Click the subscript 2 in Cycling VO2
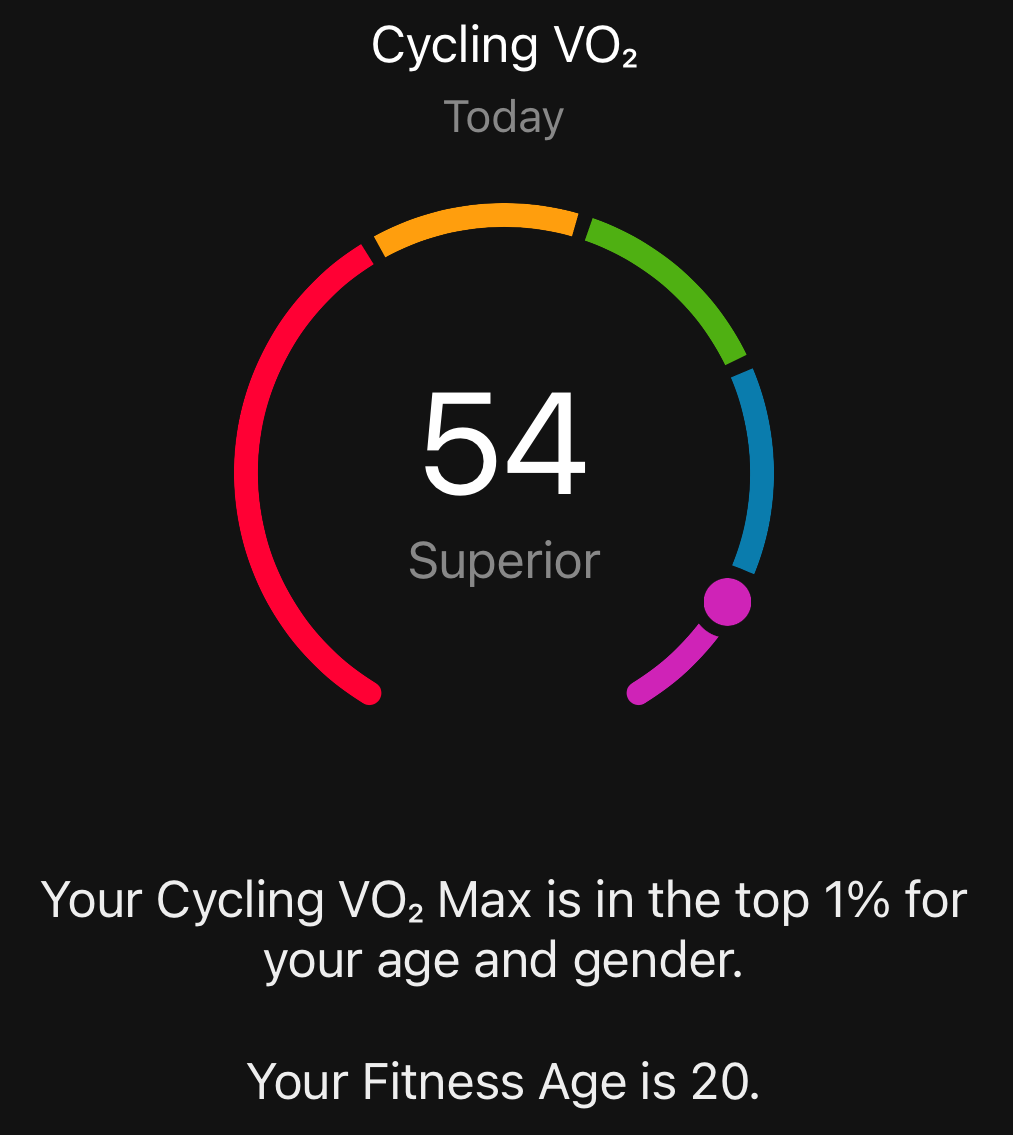Viewport: 1013px width, 1135px height. point(630,58)
